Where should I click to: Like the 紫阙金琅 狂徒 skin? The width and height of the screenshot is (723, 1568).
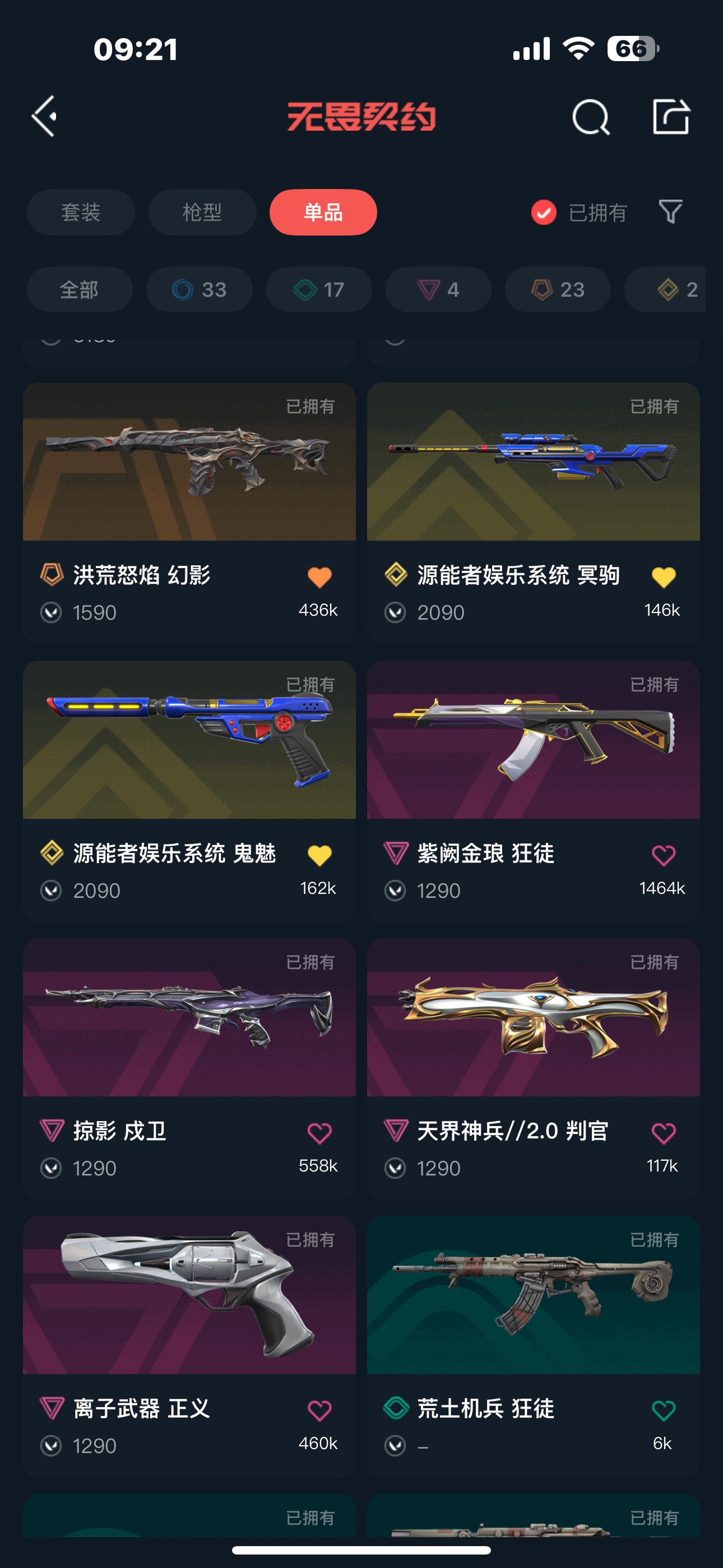[664, 855]
